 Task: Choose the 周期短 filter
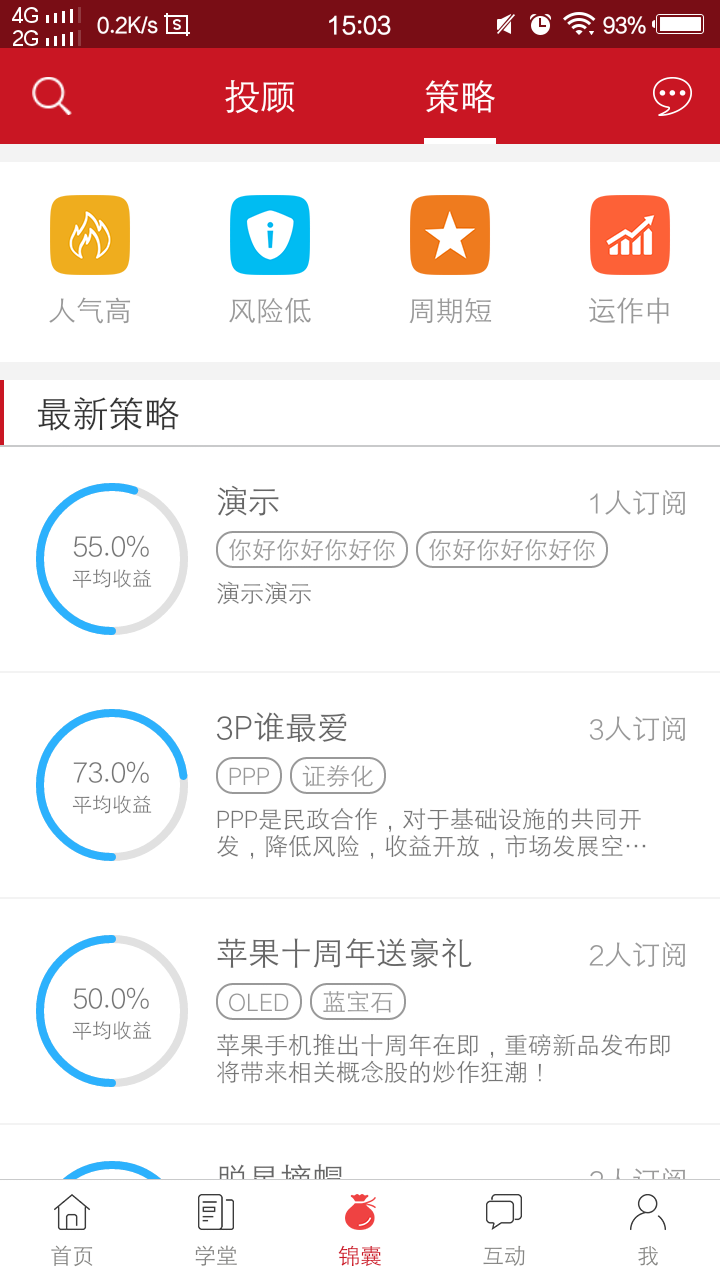(x=450, y=260)
